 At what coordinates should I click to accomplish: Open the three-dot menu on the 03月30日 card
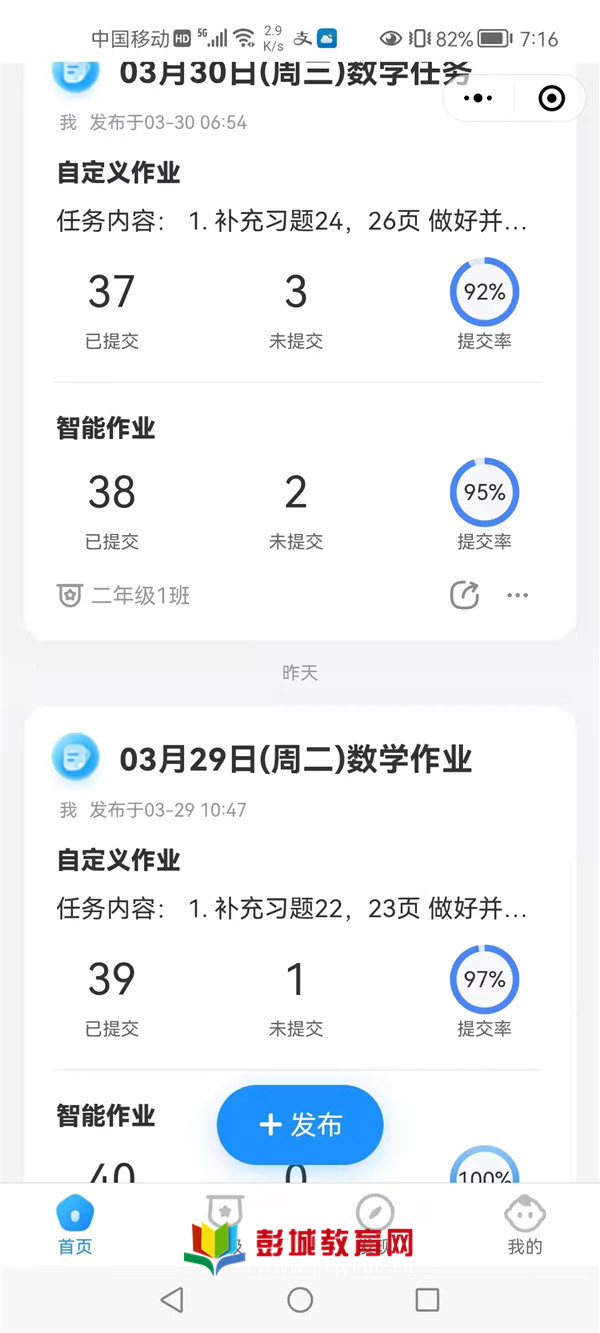[x=517, y=596]
